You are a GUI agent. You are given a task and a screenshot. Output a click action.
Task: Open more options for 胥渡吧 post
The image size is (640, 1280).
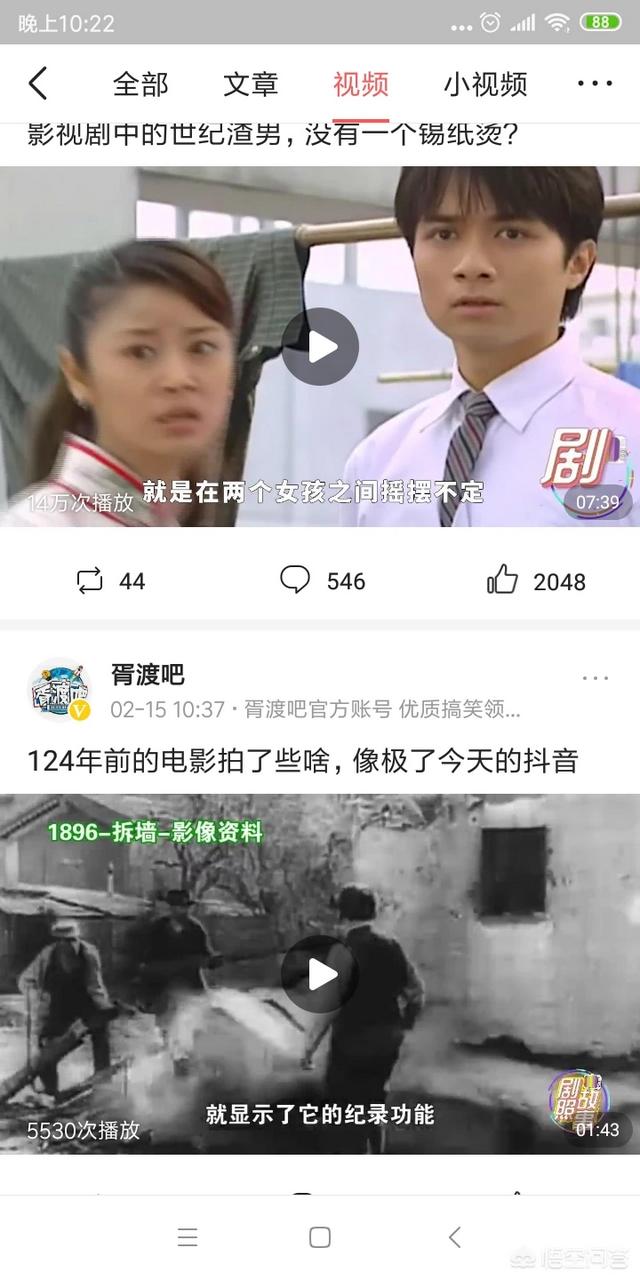point(595,679)
